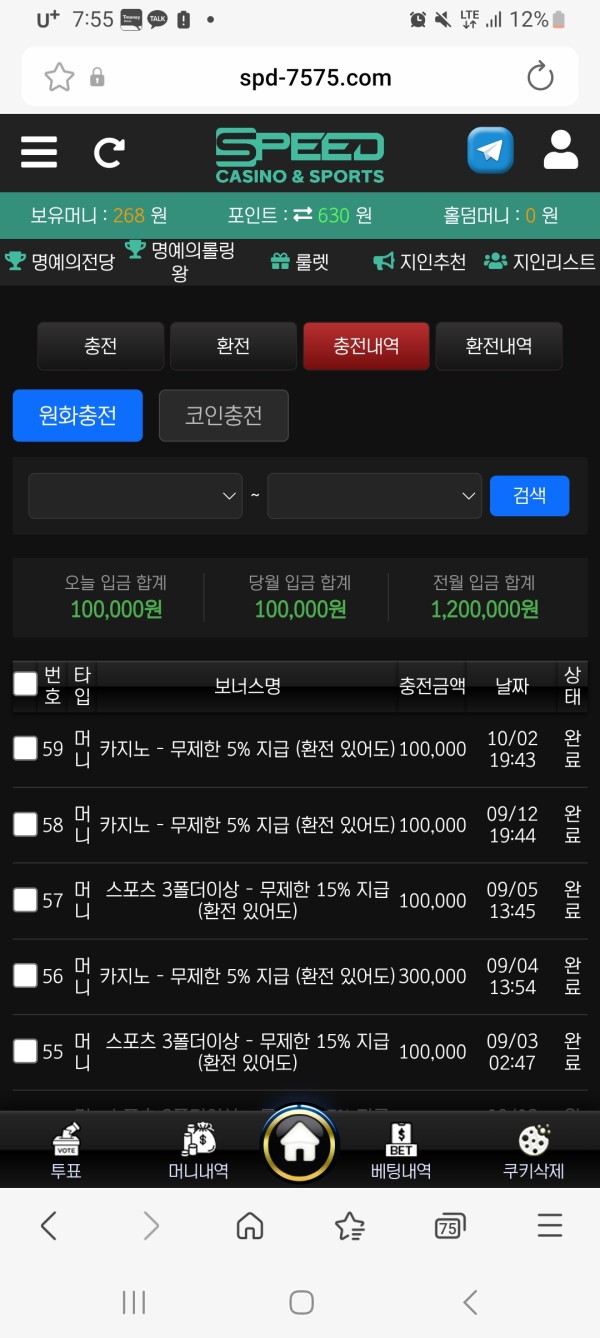Image resolution: width=600 pixels, height=1338 pixels.
Task: Tap the blue 검색 button
Action: 529,496
